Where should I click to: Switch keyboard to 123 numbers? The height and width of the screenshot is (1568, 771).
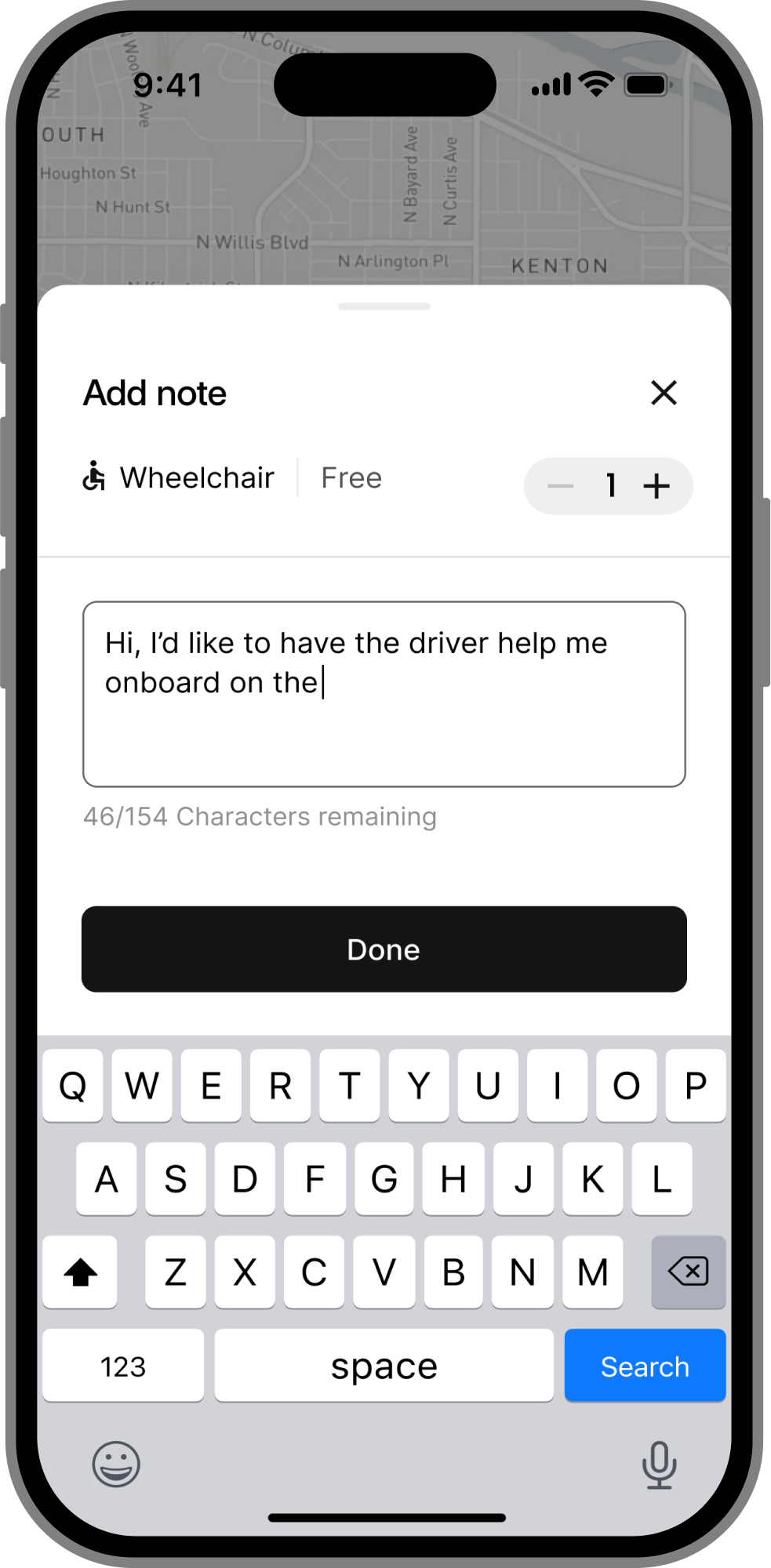coord(123,1366)
